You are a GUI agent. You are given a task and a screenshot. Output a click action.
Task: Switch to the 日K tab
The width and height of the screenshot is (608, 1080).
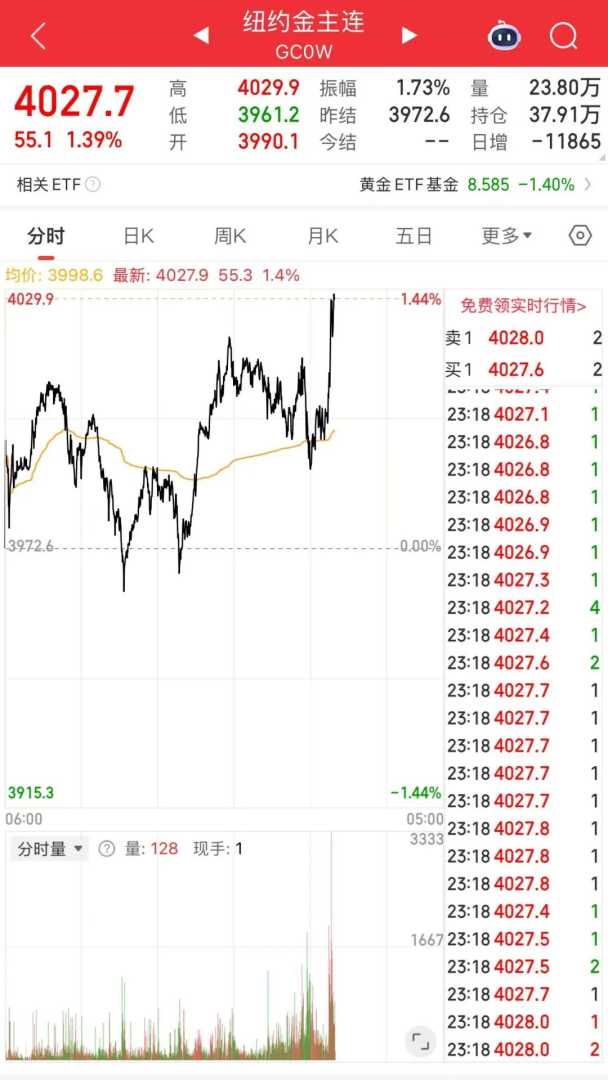click(138, 236)
